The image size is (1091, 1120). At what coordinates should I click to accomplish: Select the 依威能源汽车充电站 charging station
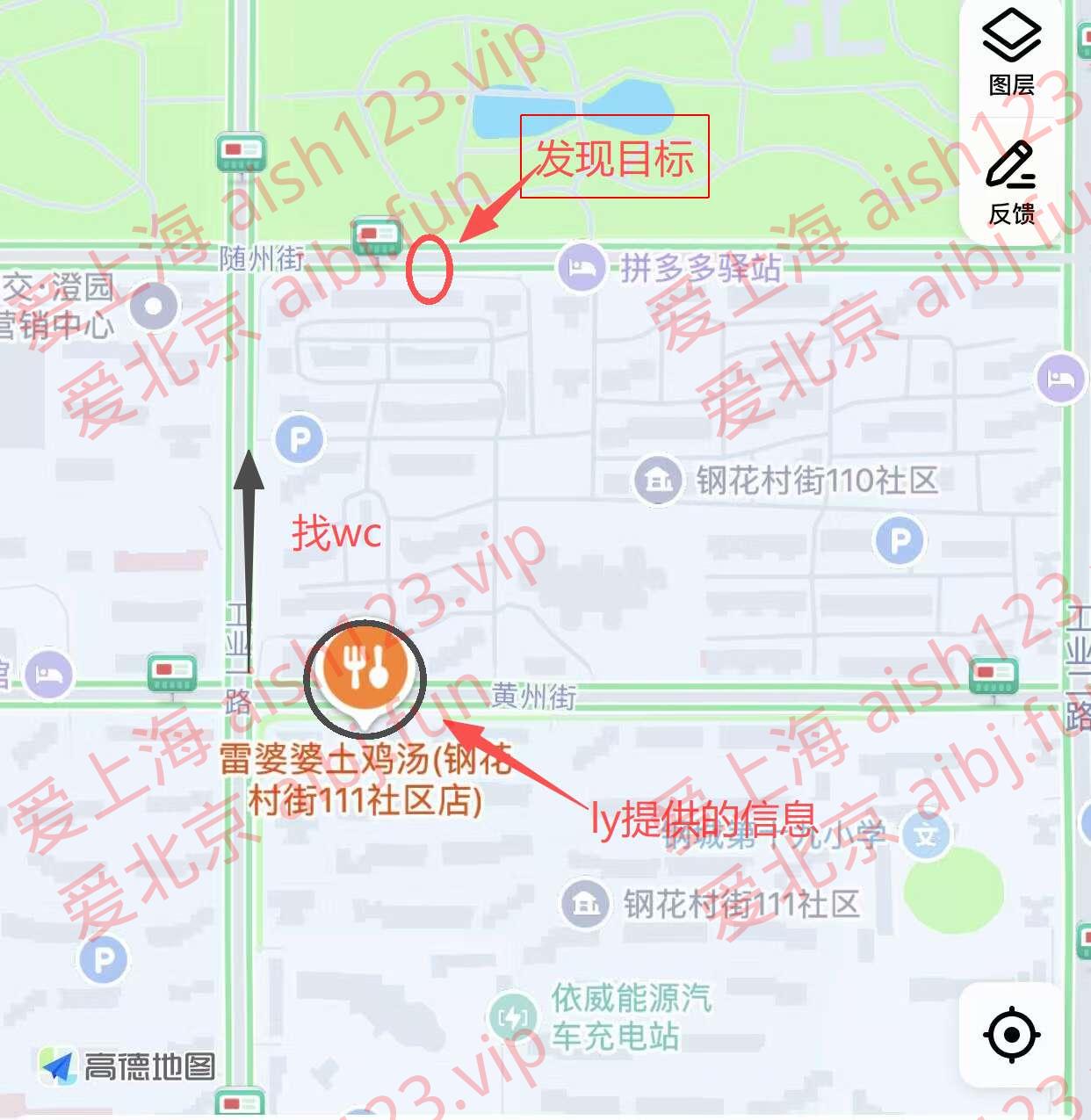coord(512,1017)
